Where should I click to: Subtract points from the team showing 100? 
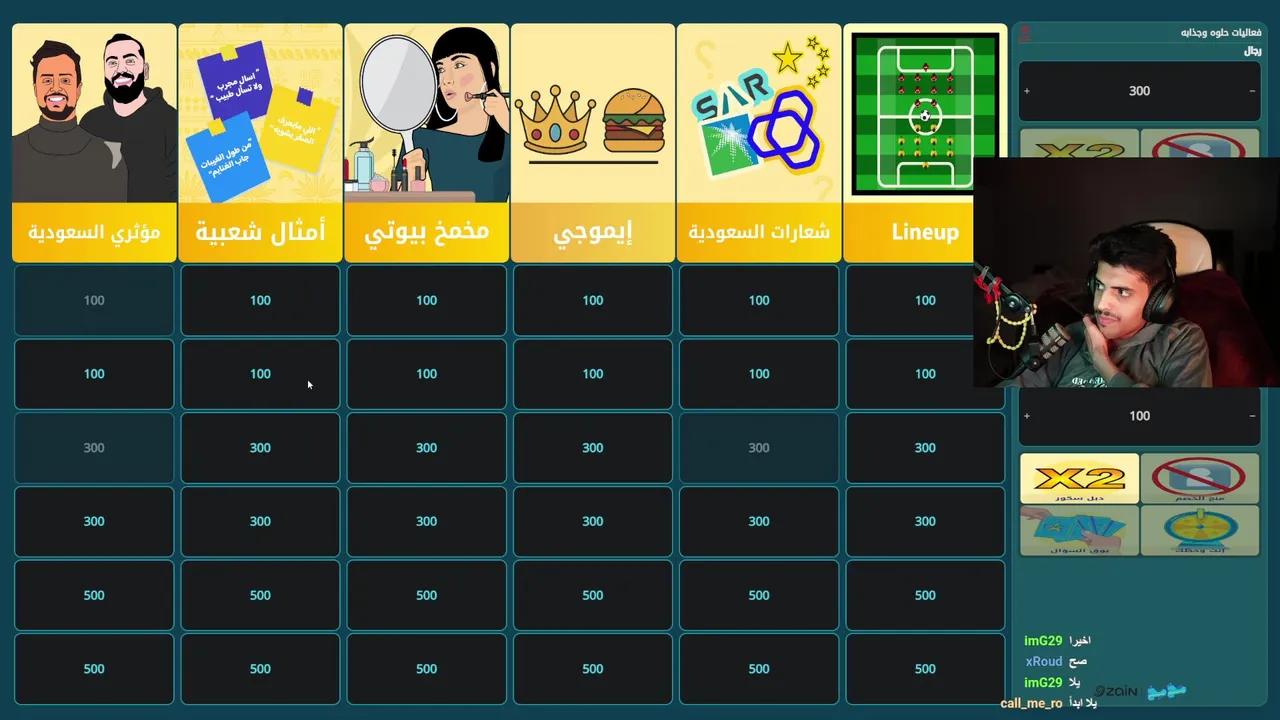point(1252,416)
